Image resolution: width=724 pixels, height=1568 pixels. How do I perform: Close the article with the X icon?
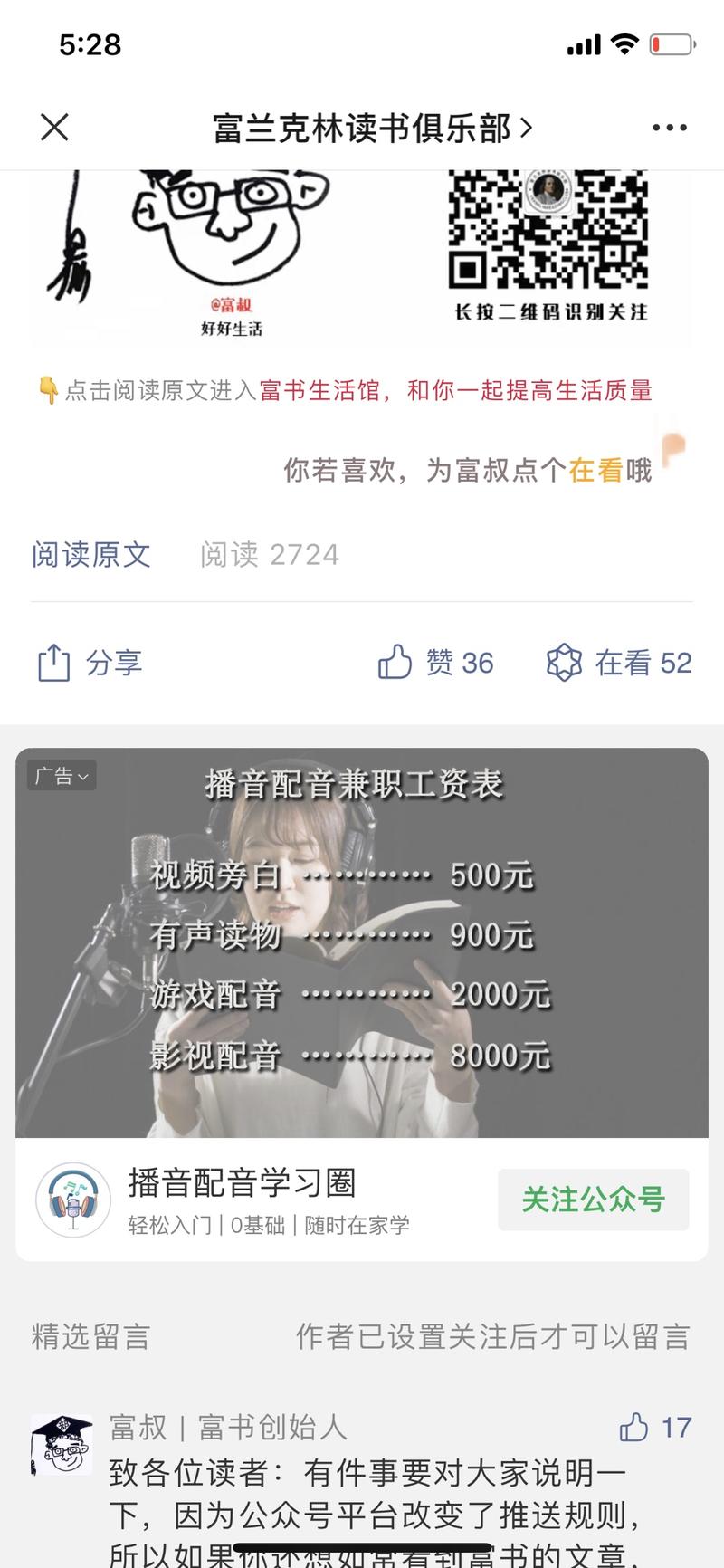click(54, 127)
